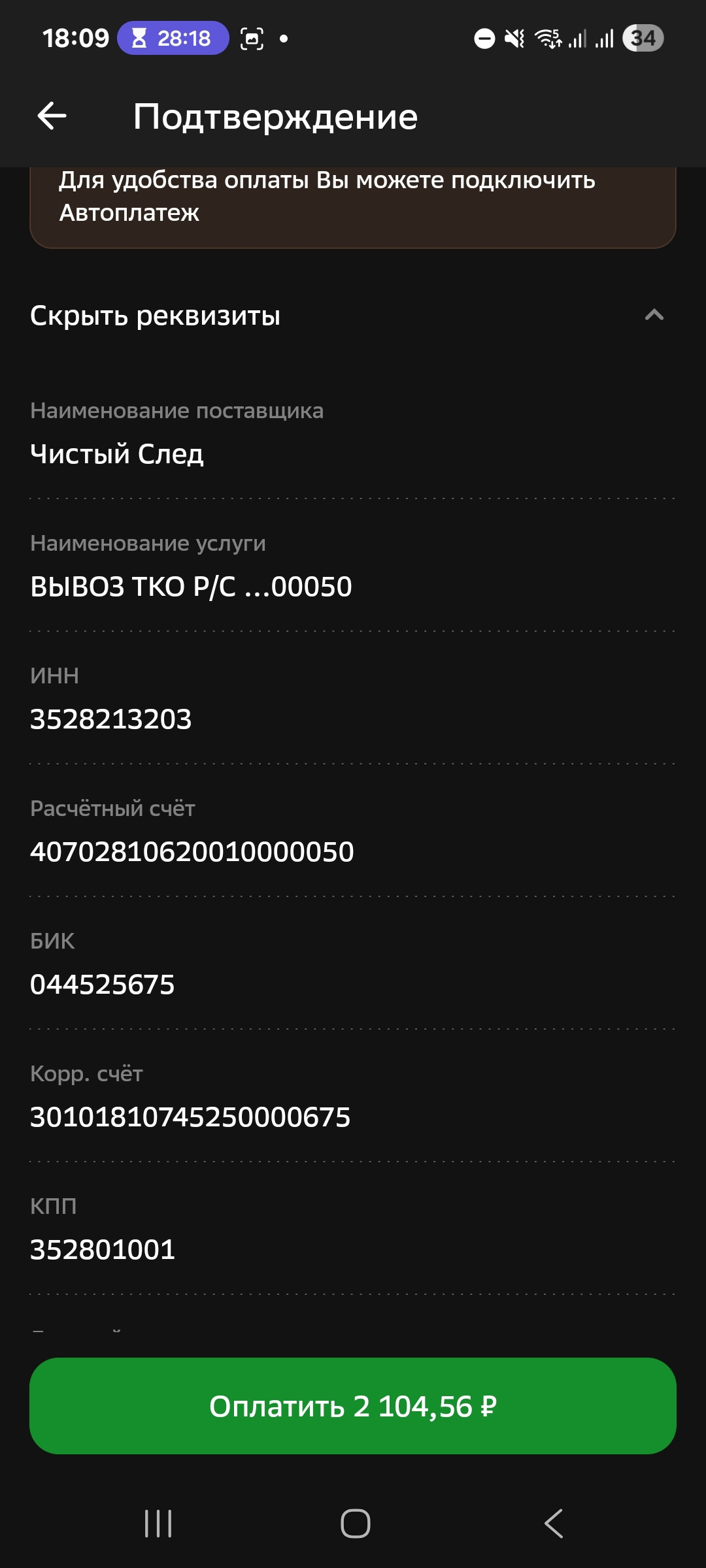Image resolution: width=706 pixels, height=1568 pixels.
Task: Open recent apps from navigation bar
Action: (158, 1524)
